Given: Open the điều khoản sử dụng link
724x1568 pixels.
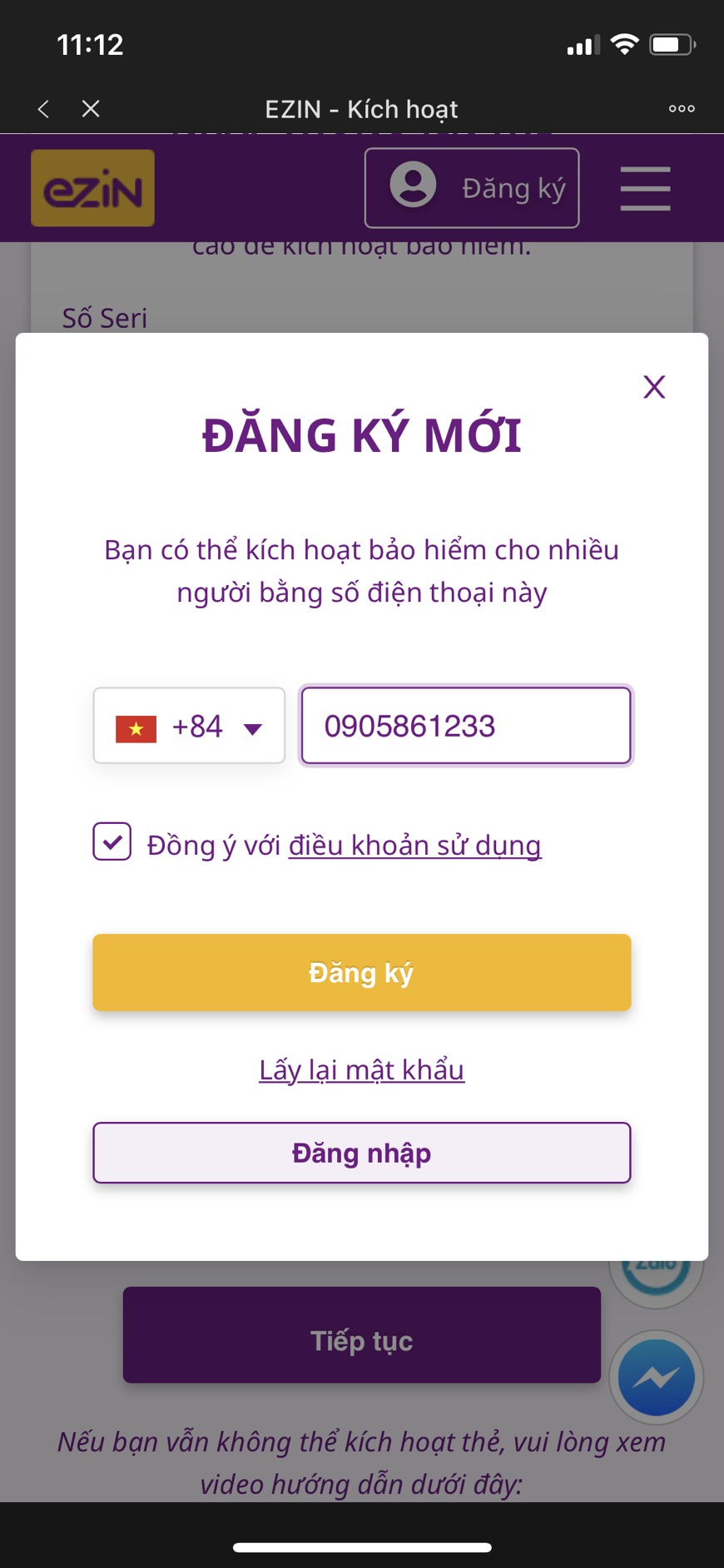Looking at the screenshot, I should (414, 846).
